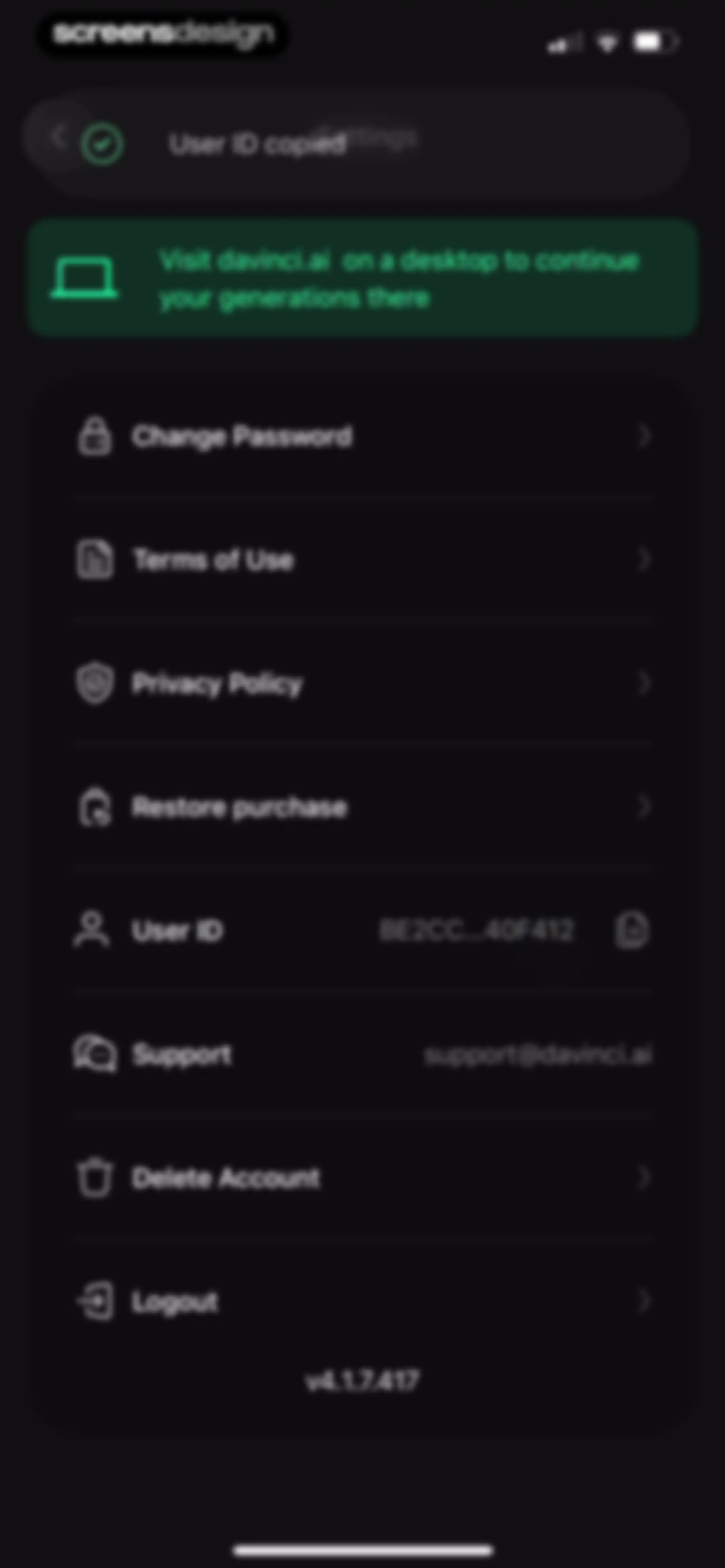
Task: Open Delete Account
Action: 363,1178
